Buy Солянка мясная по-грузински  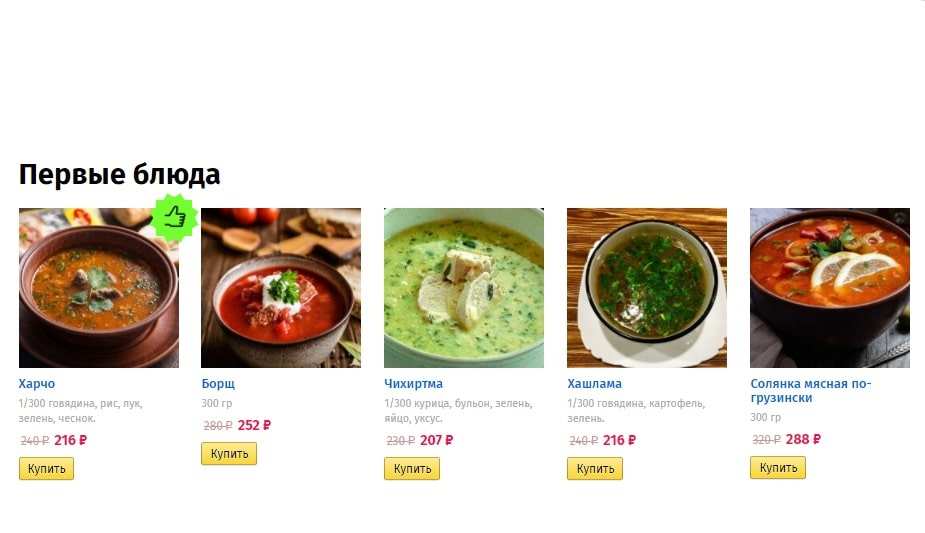778,467
